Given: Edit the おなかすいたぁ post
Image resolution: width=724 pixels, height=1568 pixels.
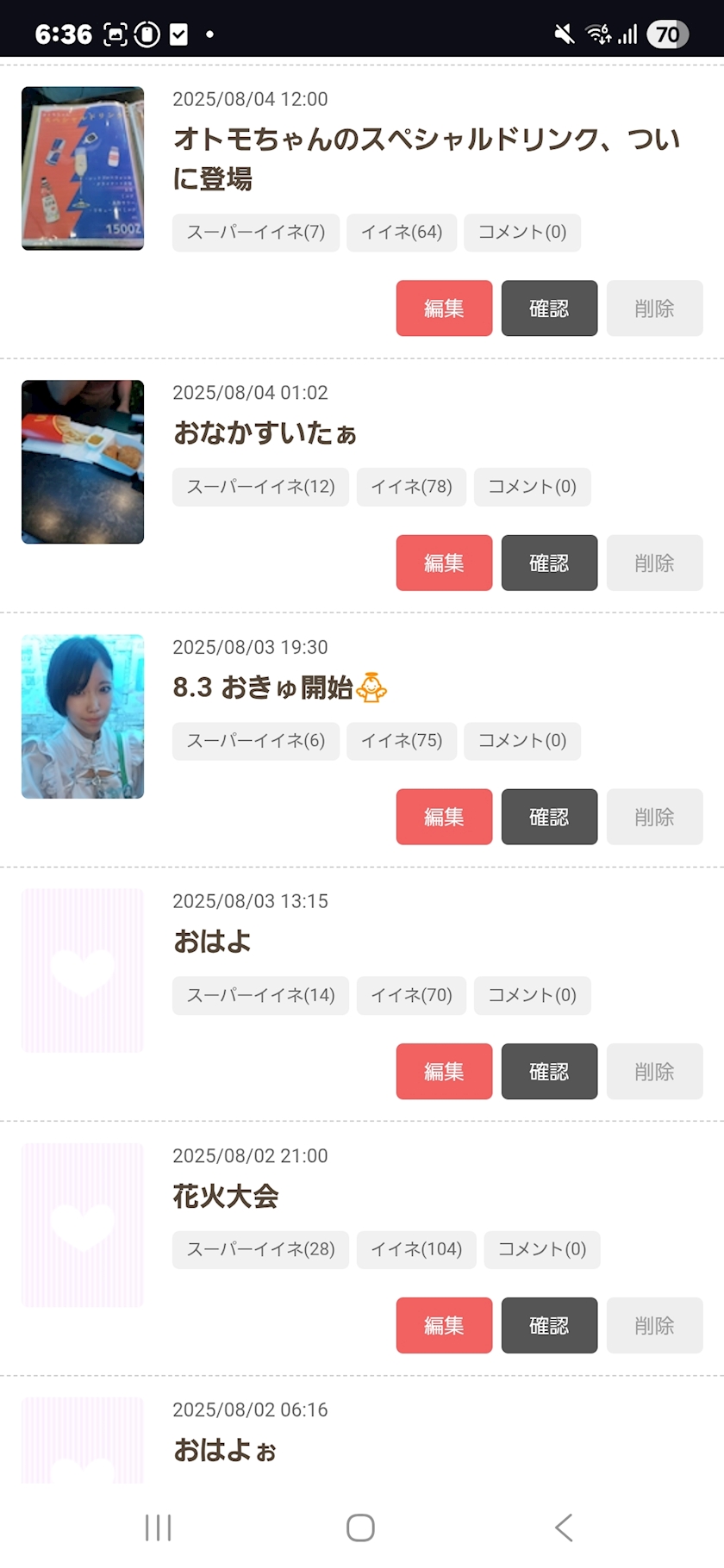Looking at the screenshot, I should pos(444,563).
